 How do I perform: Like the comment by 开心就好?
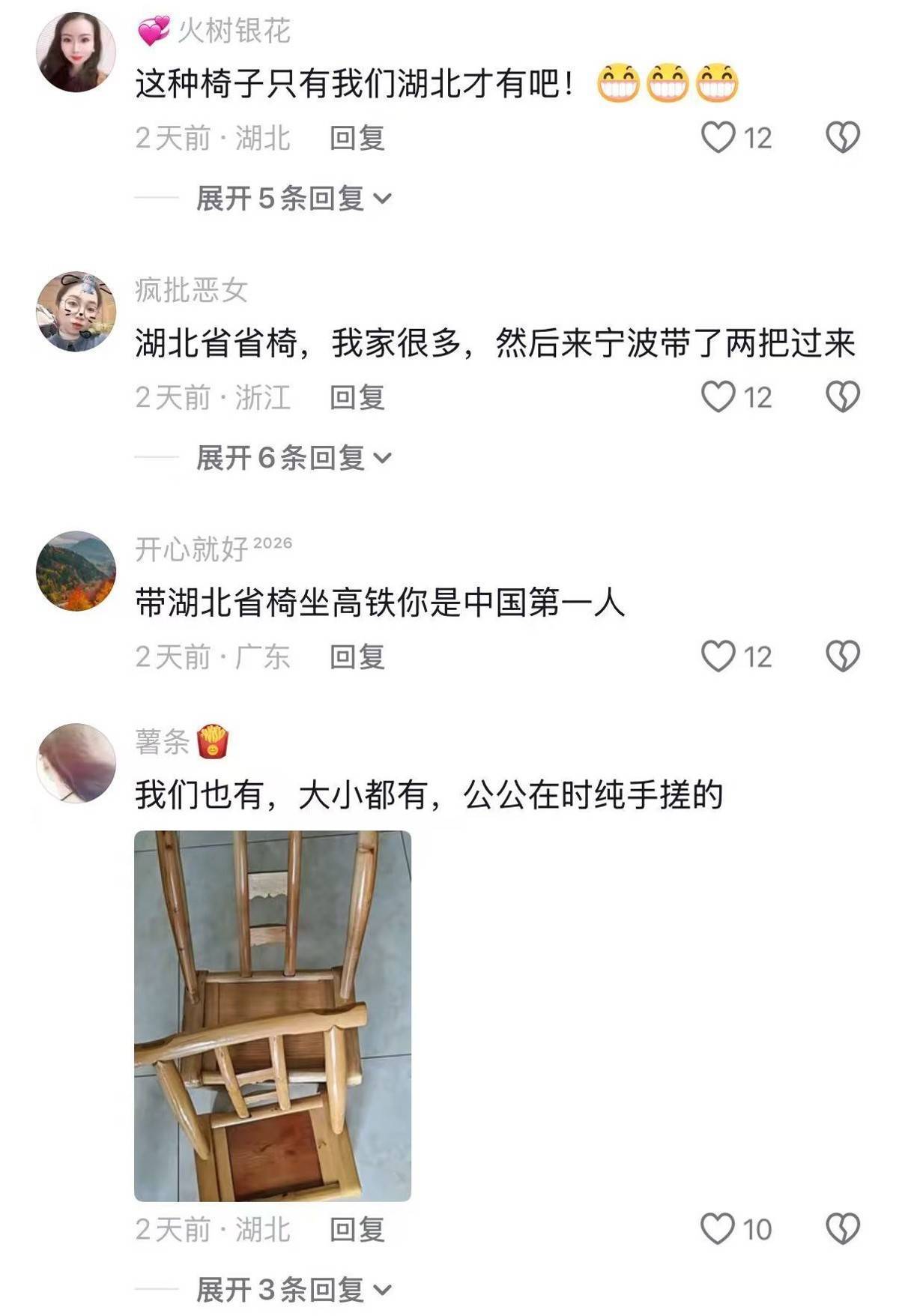pyautogui.click(x=718, y=657)
